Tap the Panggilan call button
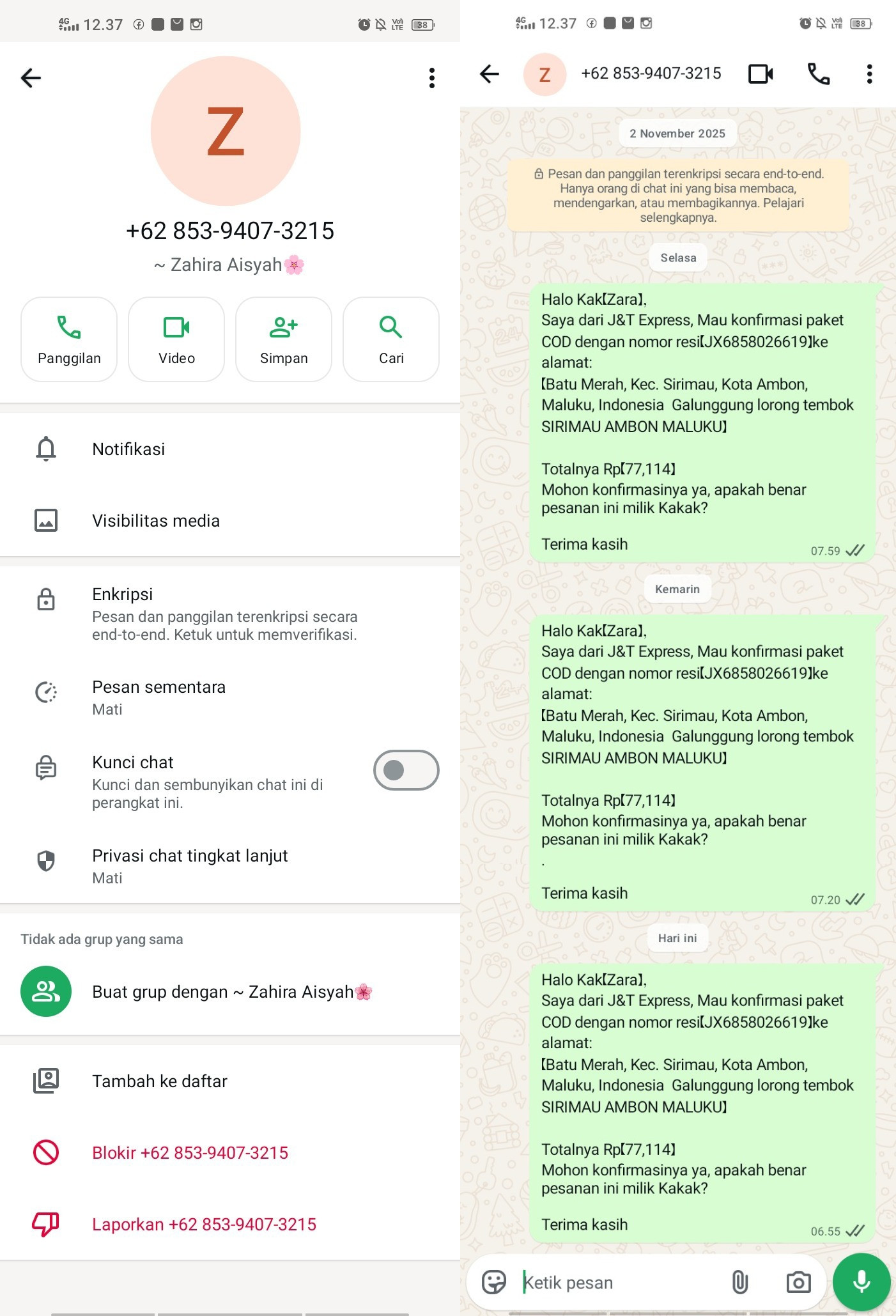The width and height of the screenshot is (896, 1316). (69, 339)
